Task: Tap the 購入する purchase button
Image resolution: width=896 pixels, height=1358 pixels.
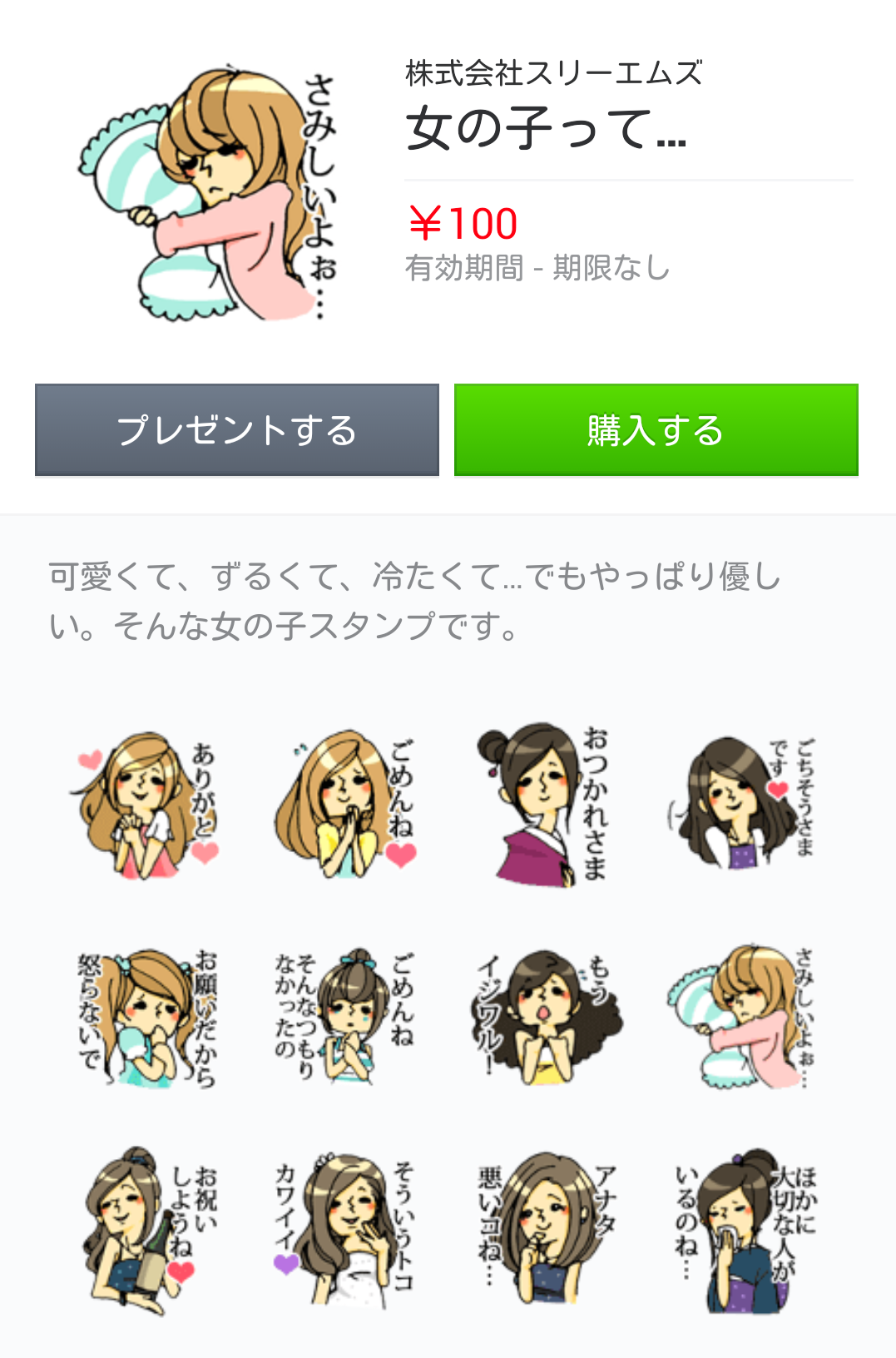Action: pyautogui.click(x=656, y=430)
